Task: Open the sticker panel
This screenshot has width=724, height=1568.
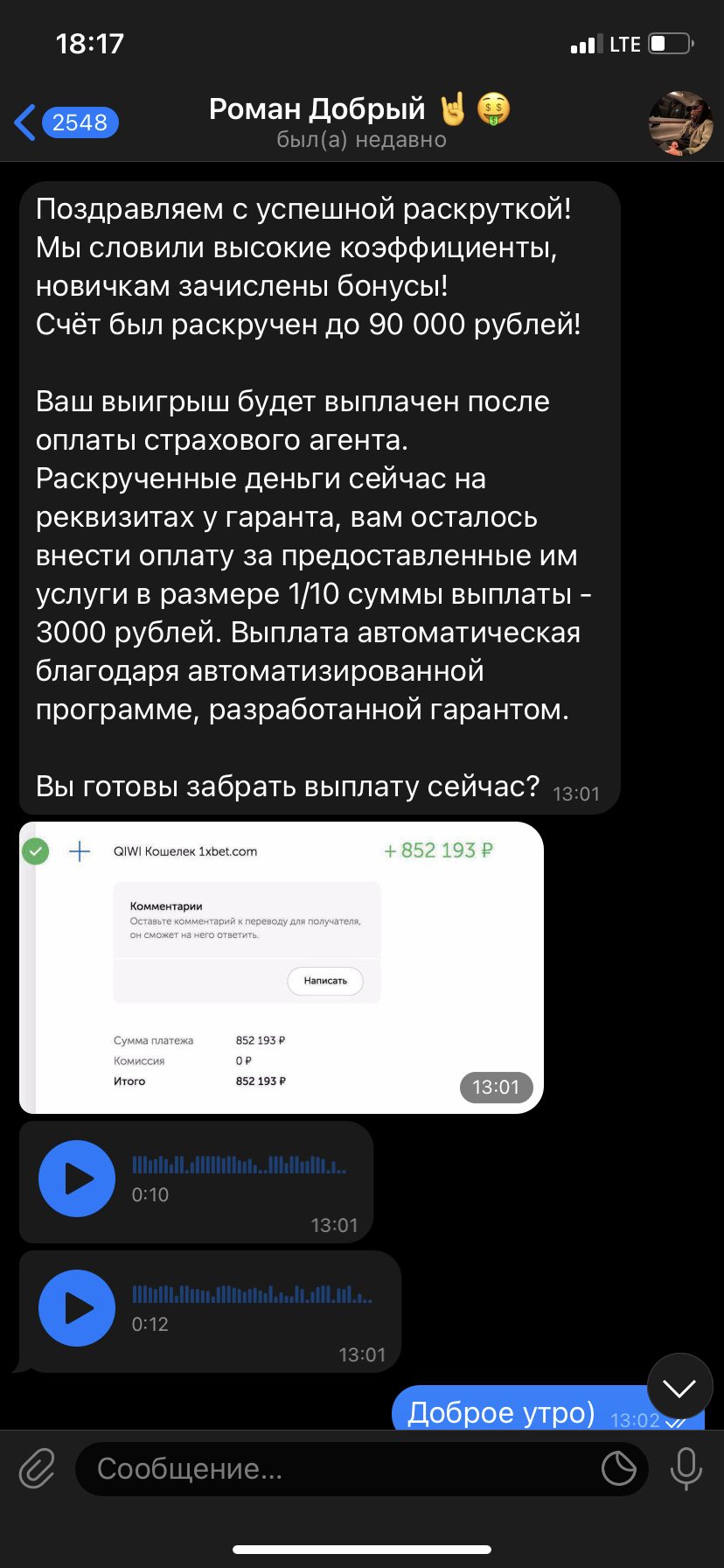Action: coord(619,1469)
